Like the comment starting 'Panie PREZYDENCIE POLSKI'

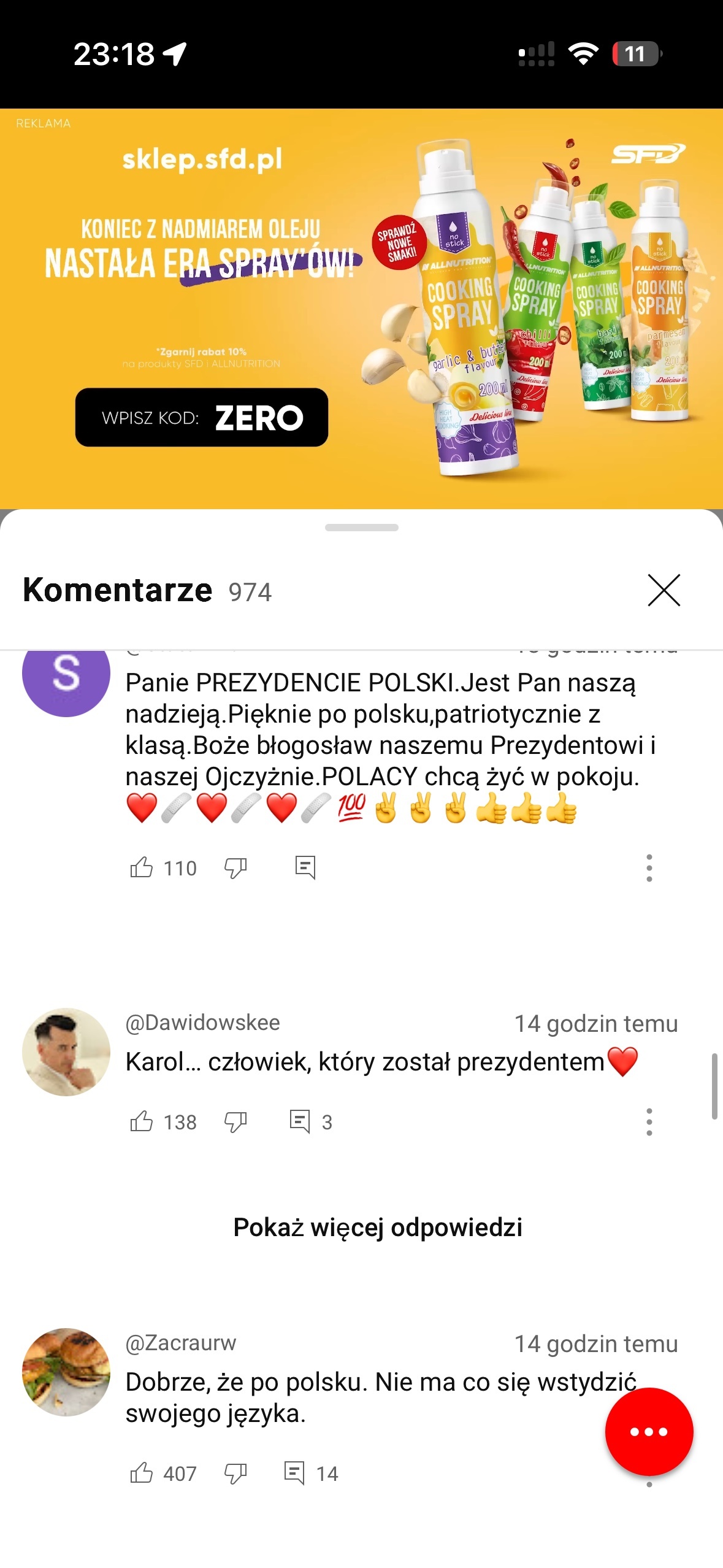(x=142, y=867)
